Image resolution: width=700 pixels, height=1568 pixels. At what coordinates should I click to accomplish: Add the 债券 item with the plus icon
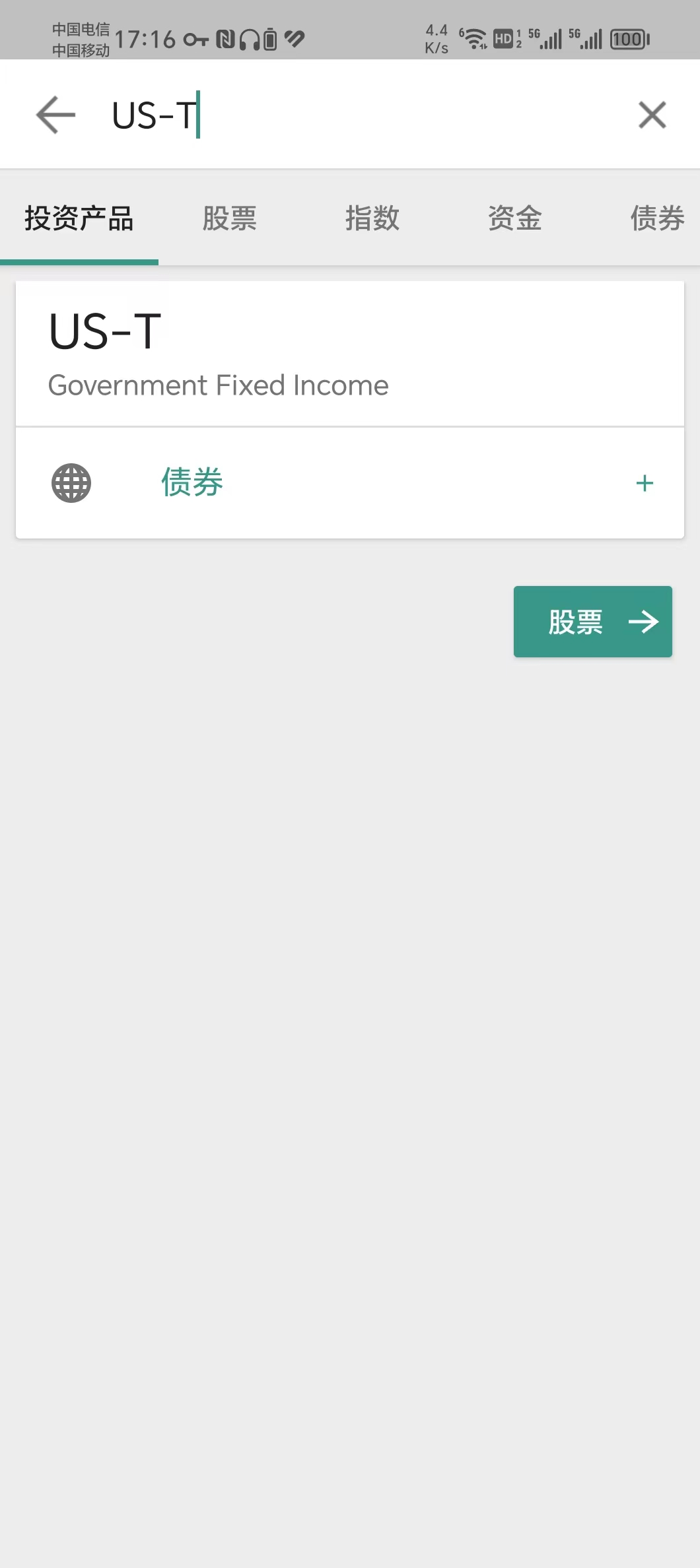pyautogui.click(x=645, y=483)
